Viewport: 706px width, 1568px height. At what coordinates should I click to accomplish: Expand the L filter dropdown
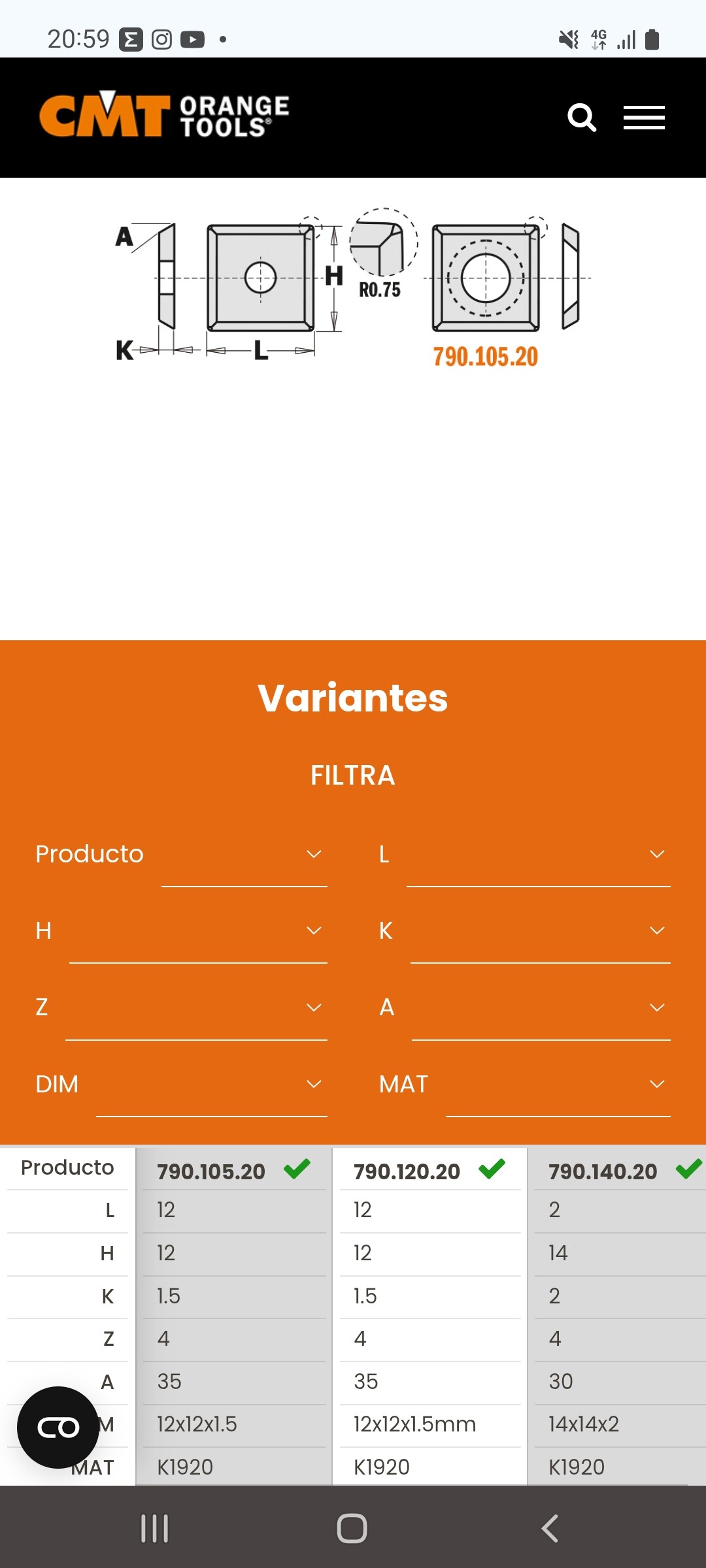coord(538,855)
